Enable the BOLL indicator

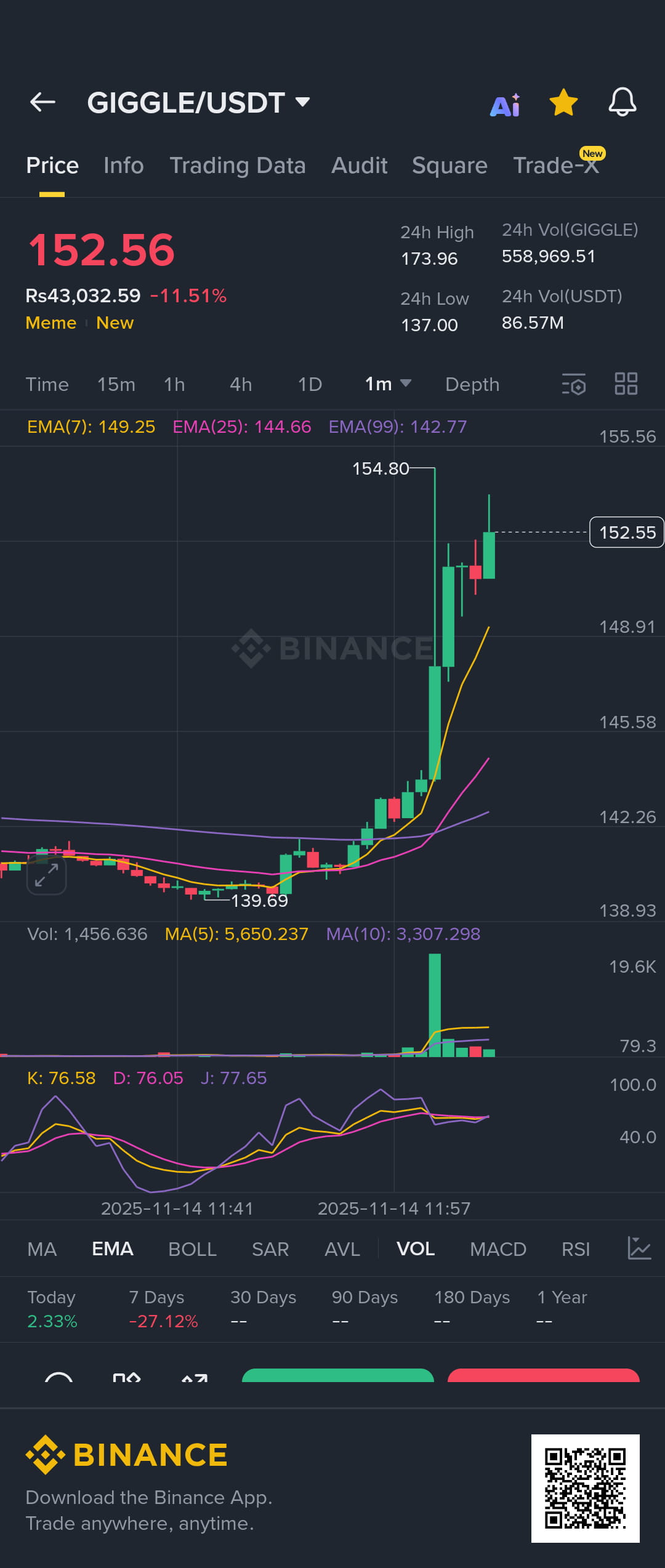[192, 1249]
